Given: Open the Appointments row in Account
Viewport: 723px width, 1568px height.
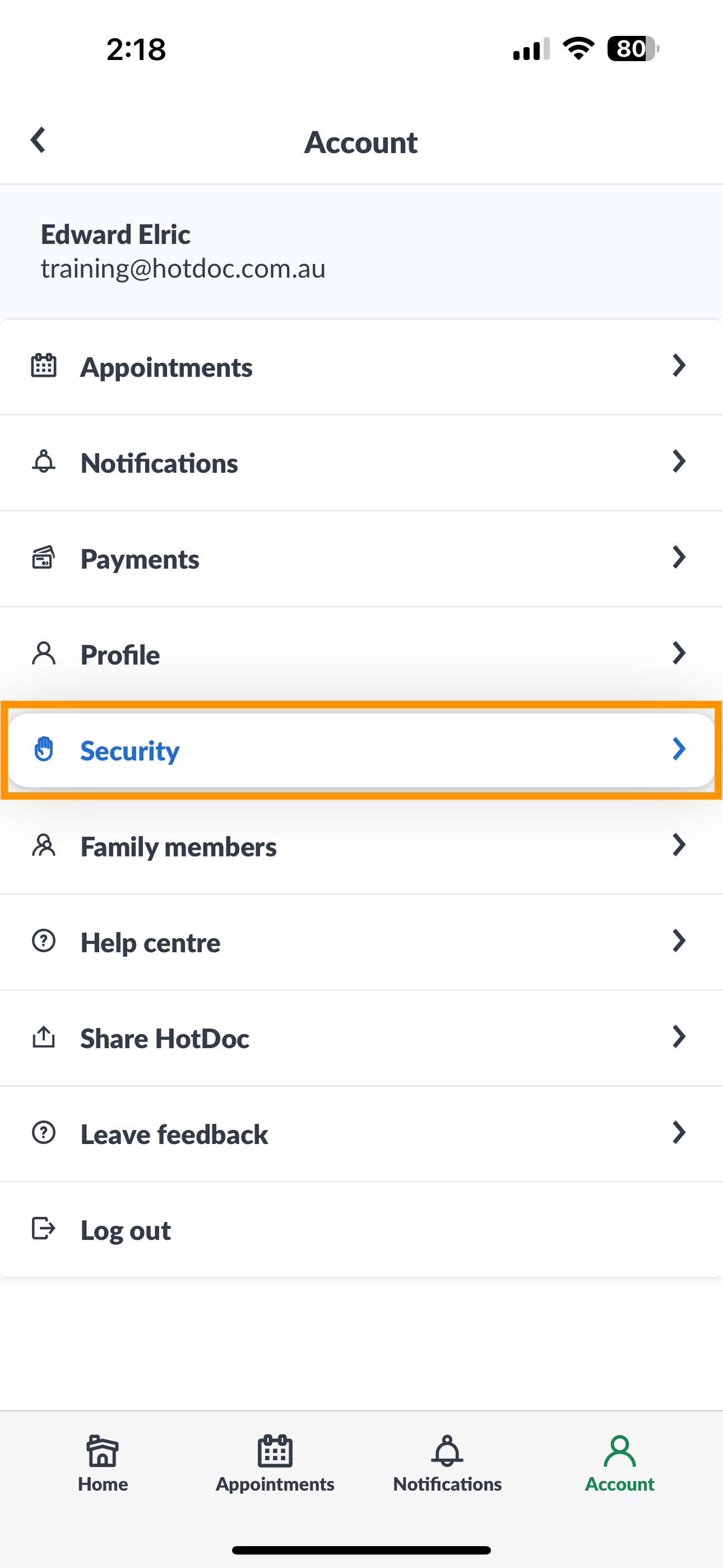Looking at the screenshot, I should (x=361, y=367).
